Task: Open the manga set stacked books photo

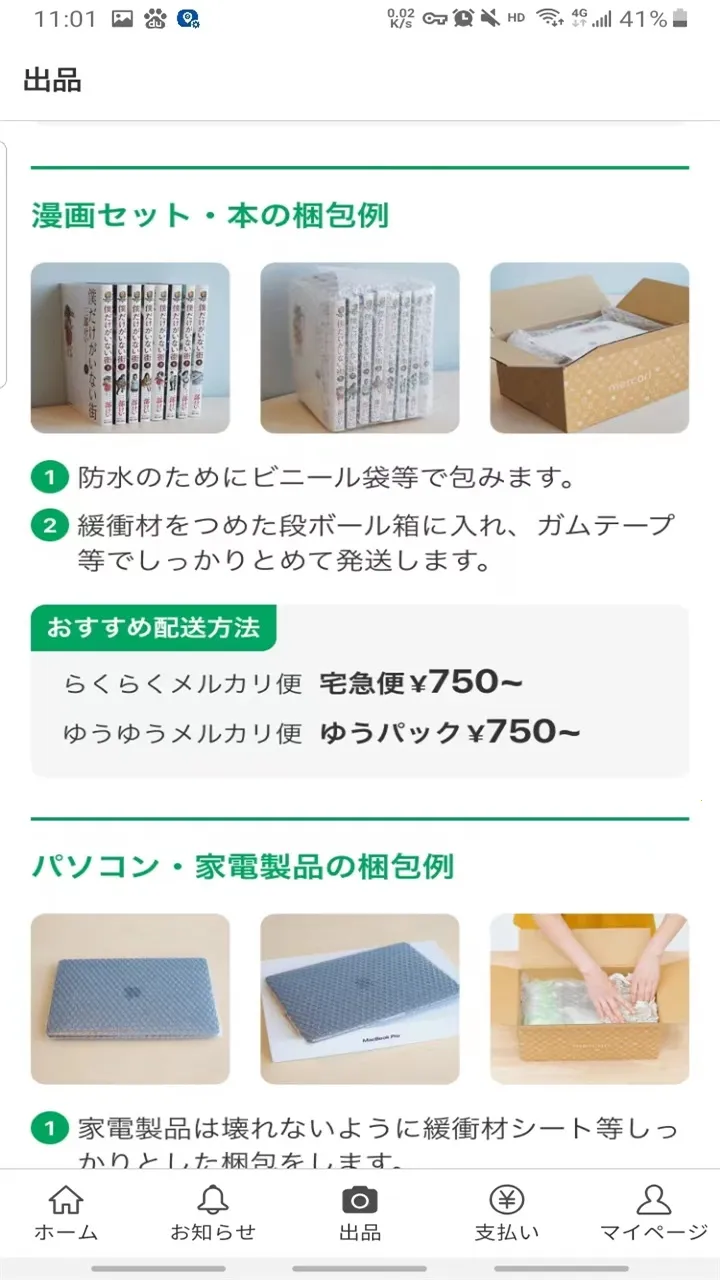Action: [x=130, y=346]
